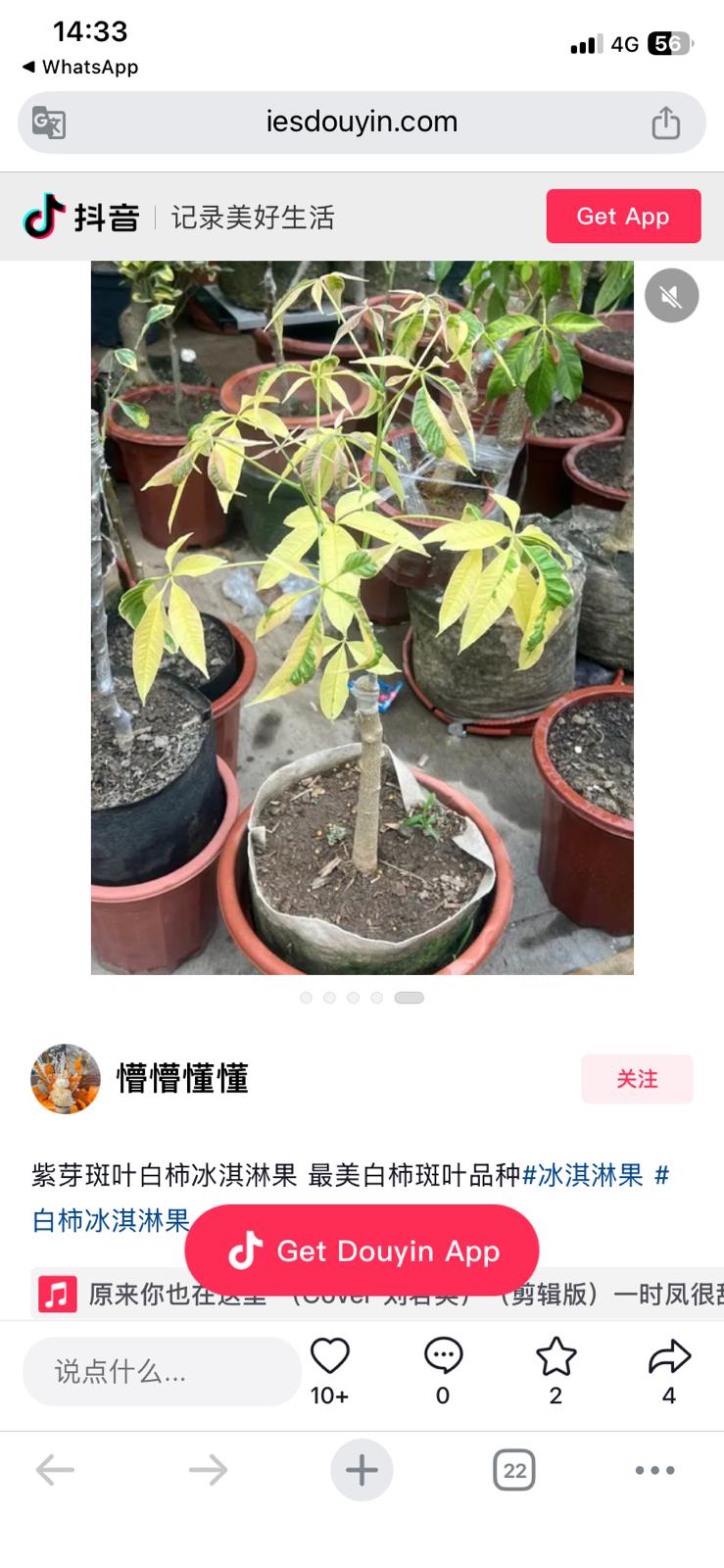Return to WhatsApp via status bar link

80,67
